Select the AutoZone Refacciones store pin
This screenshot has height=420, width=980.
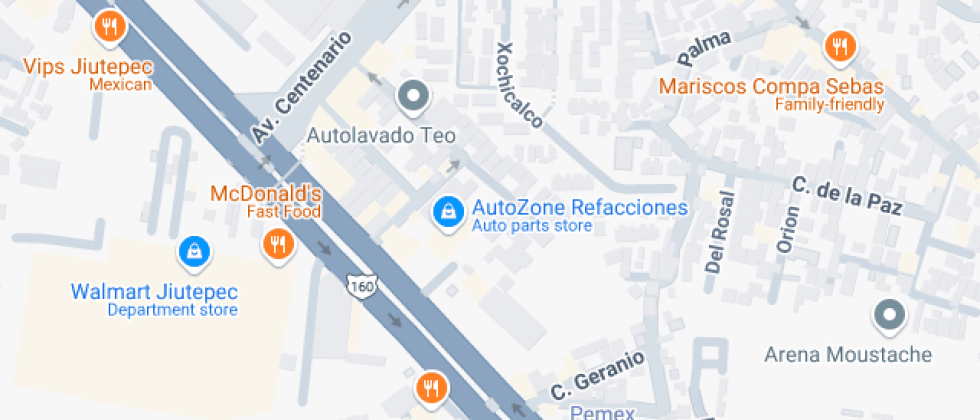[x=448, y=211]
